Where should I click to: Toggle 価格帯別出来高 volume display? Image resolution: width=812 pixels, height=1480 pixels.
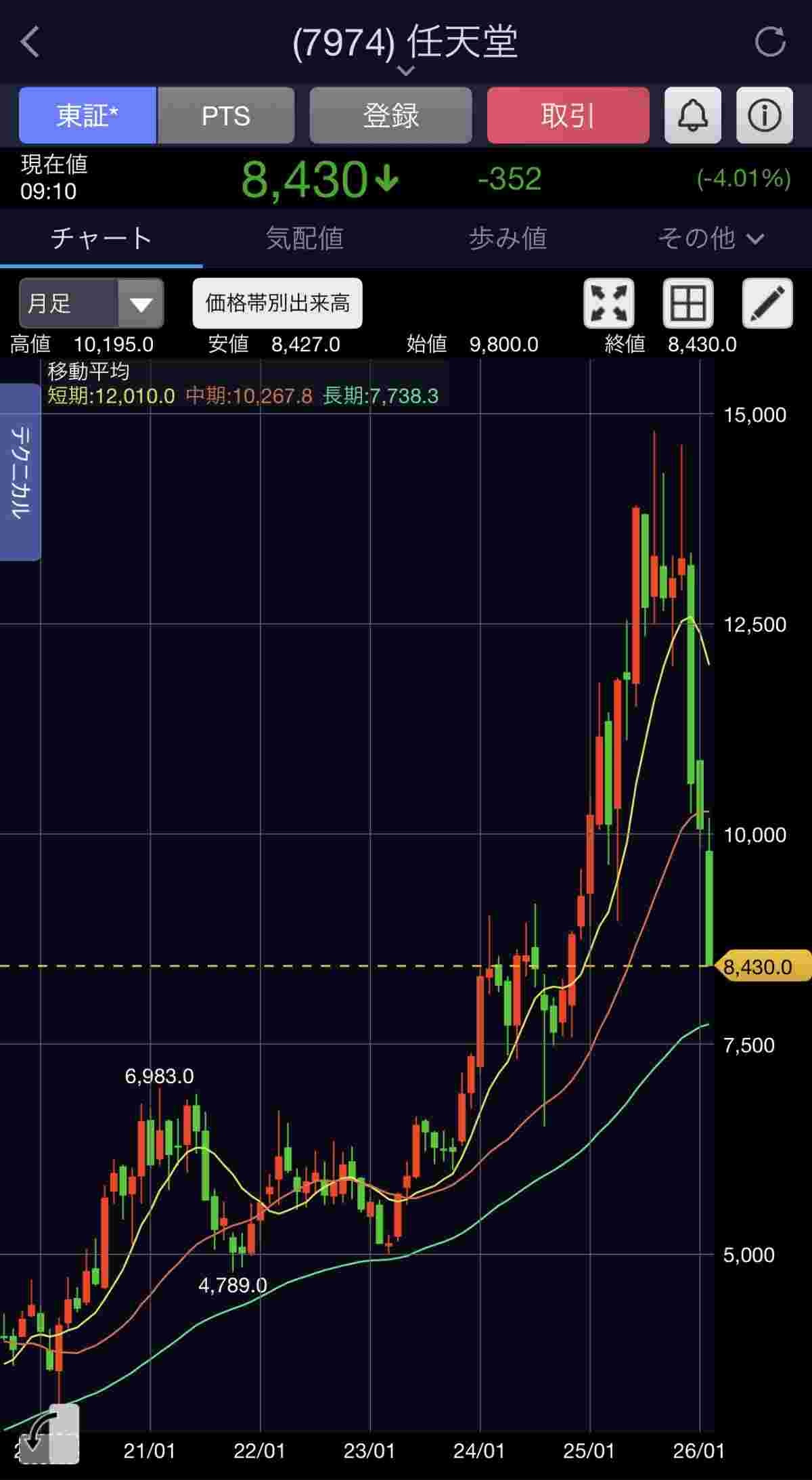click(x=277, y=303)
